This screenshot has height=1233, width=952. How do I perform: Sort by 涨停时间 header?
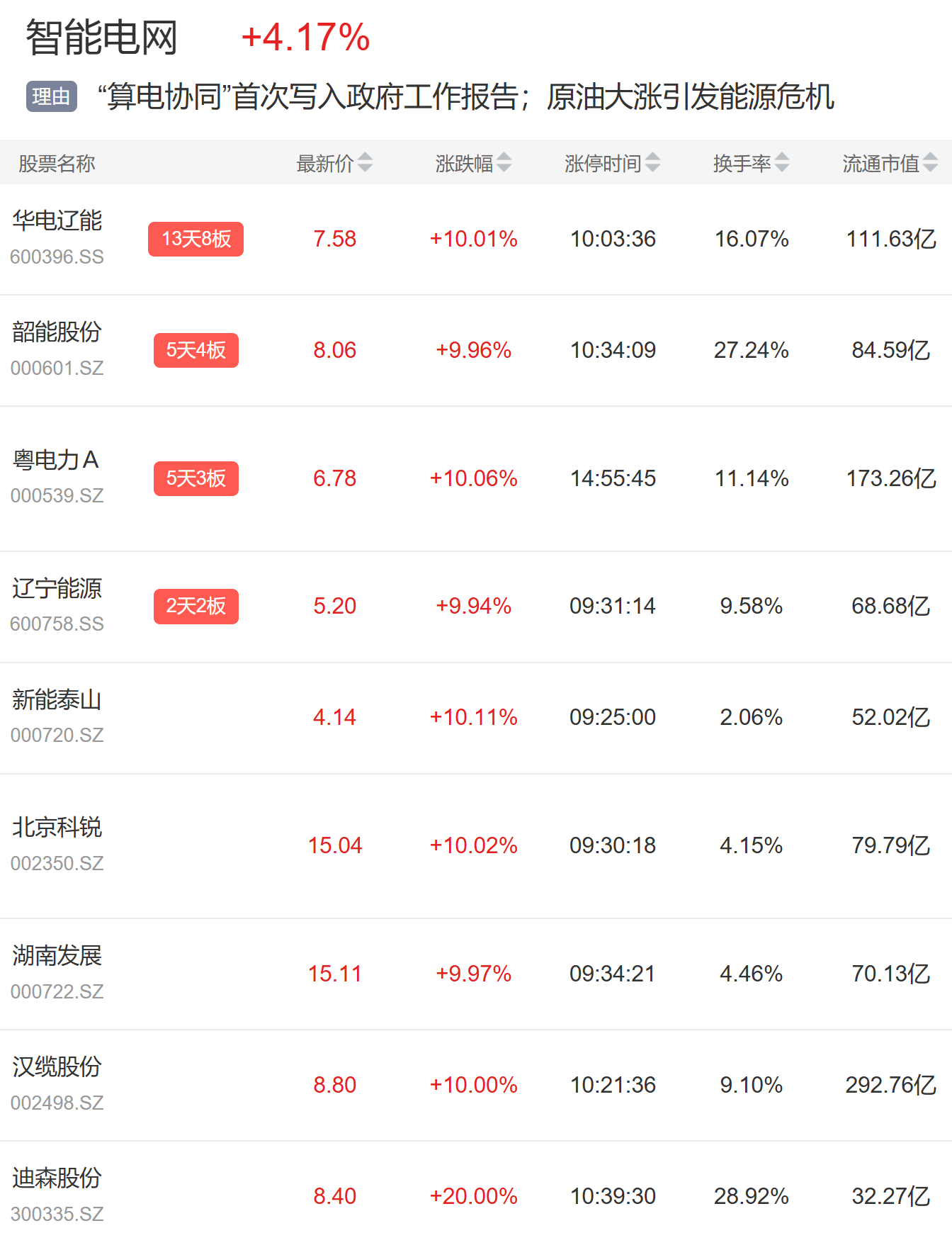tap(612, 163)
